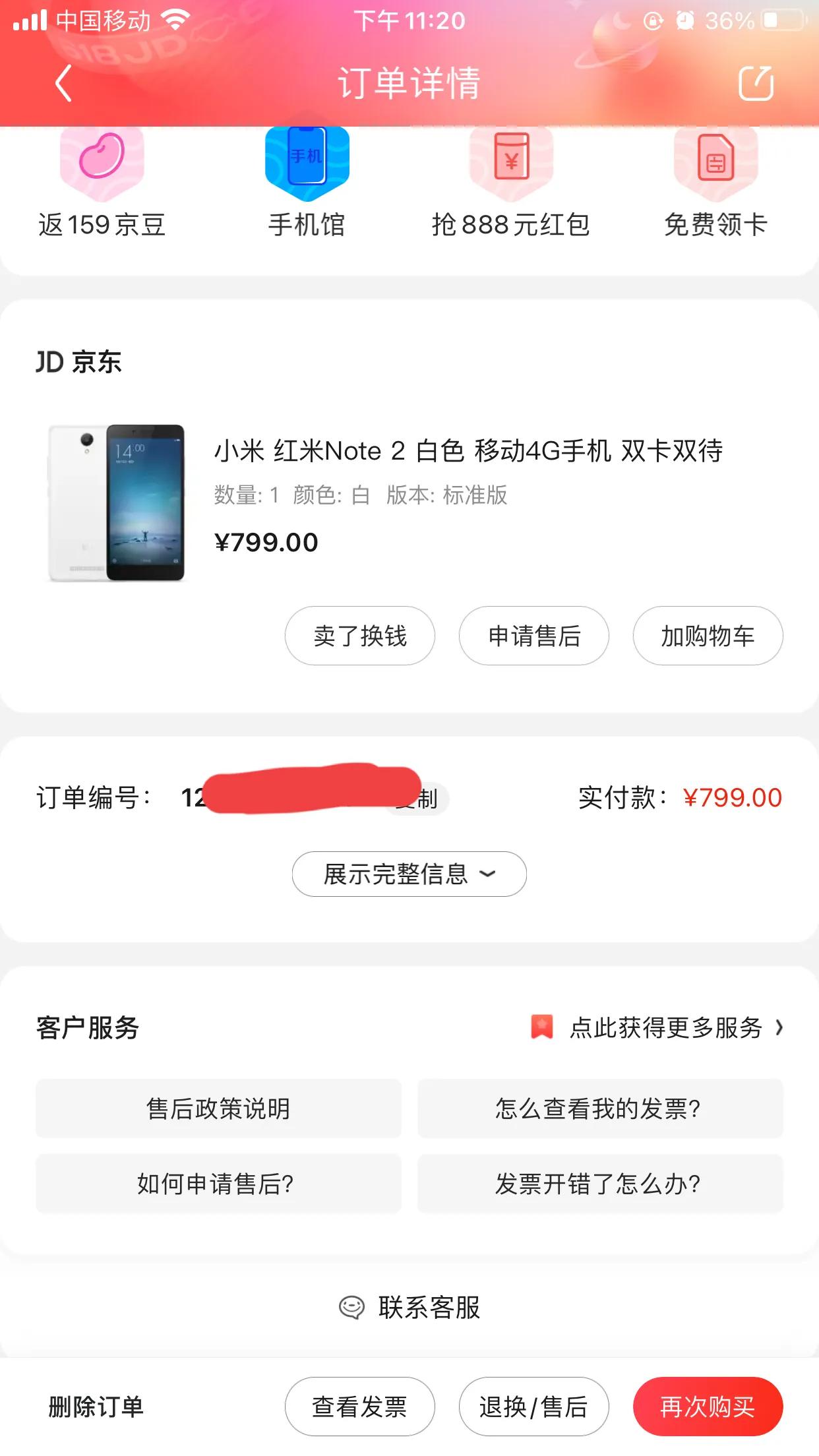Open 售后政策说明 help entry
The height and width of the screenshot is (1456, 819).
218,1108
